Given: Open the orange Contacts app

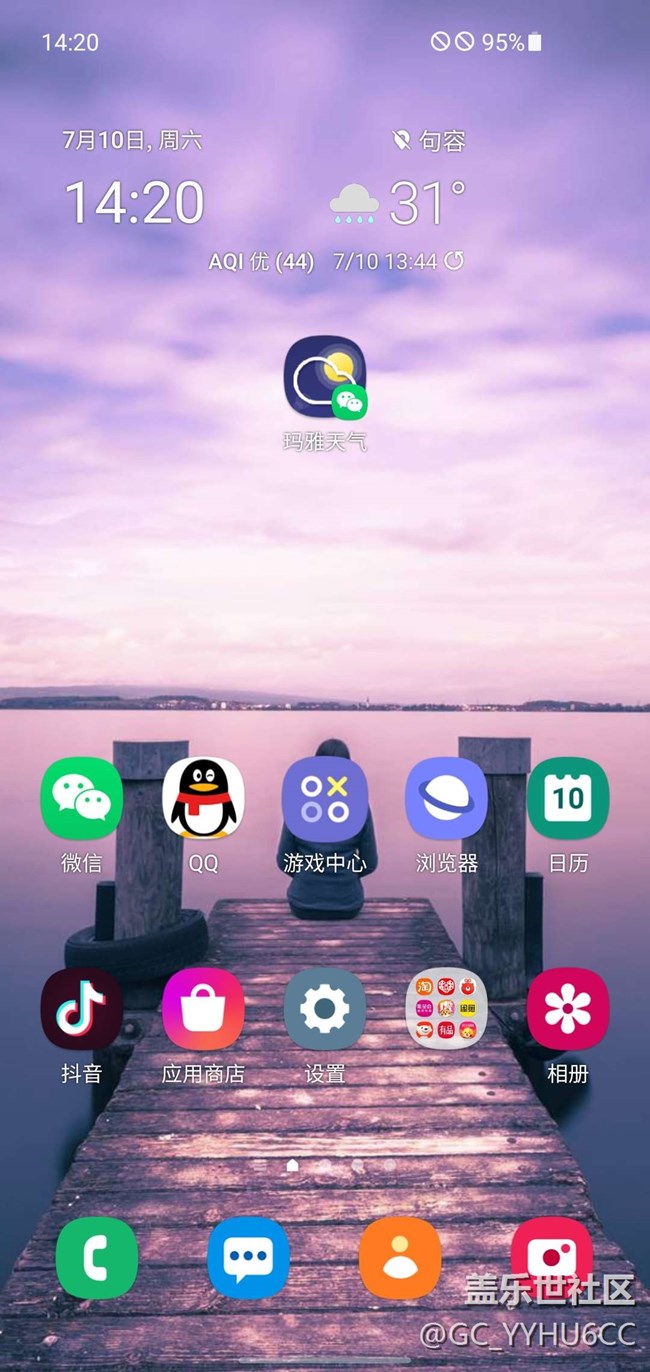Looking at the screenshot, I should click(x=400, y=1257).
